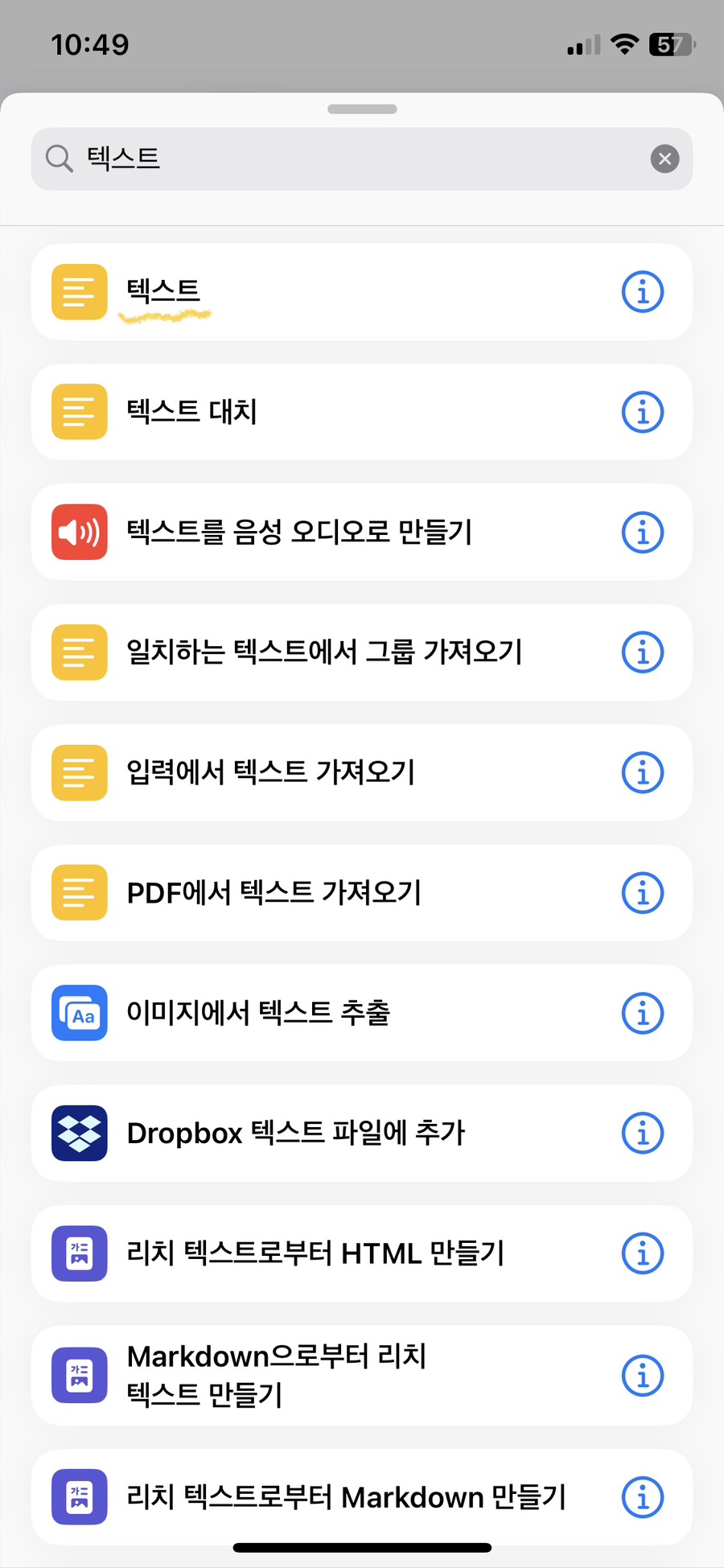Add Dropbox 텍스트 파일에 추가 action
The height and width of the screenshot is (1568, 724).
tap(322, 1133)
